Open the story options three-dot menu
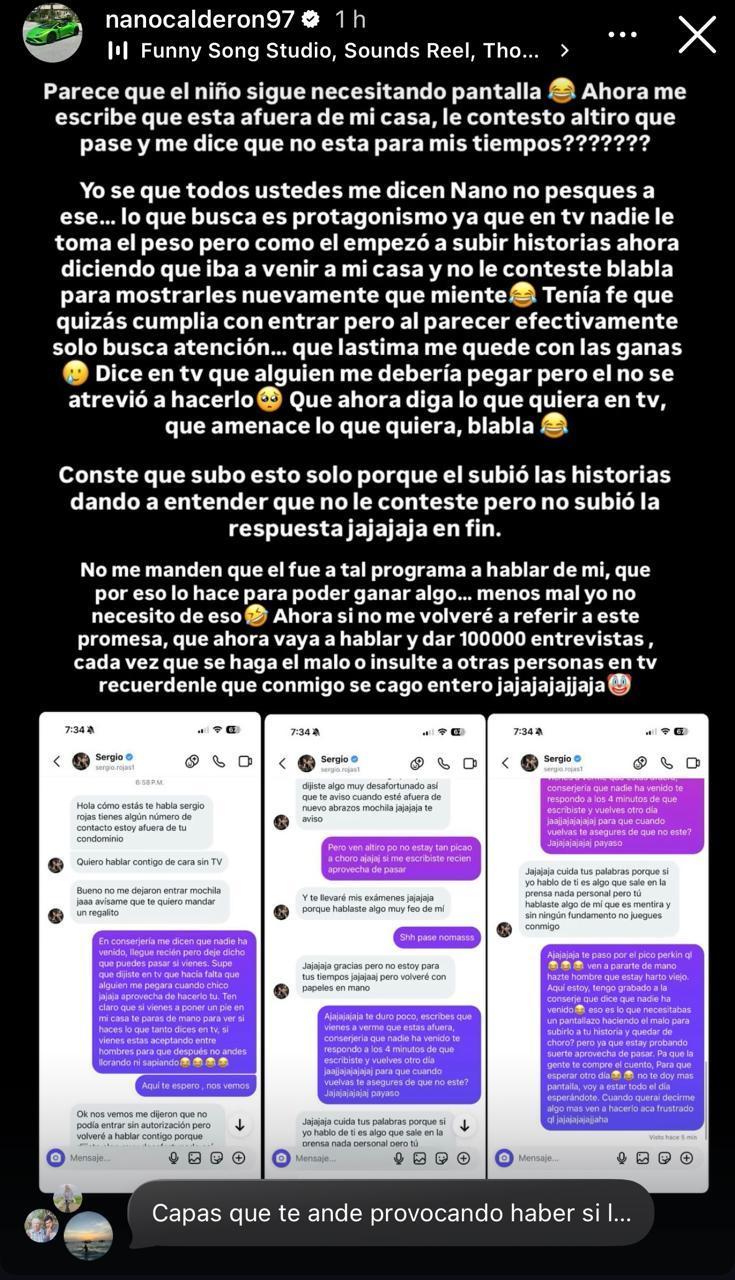 click(x=622, y=33)
